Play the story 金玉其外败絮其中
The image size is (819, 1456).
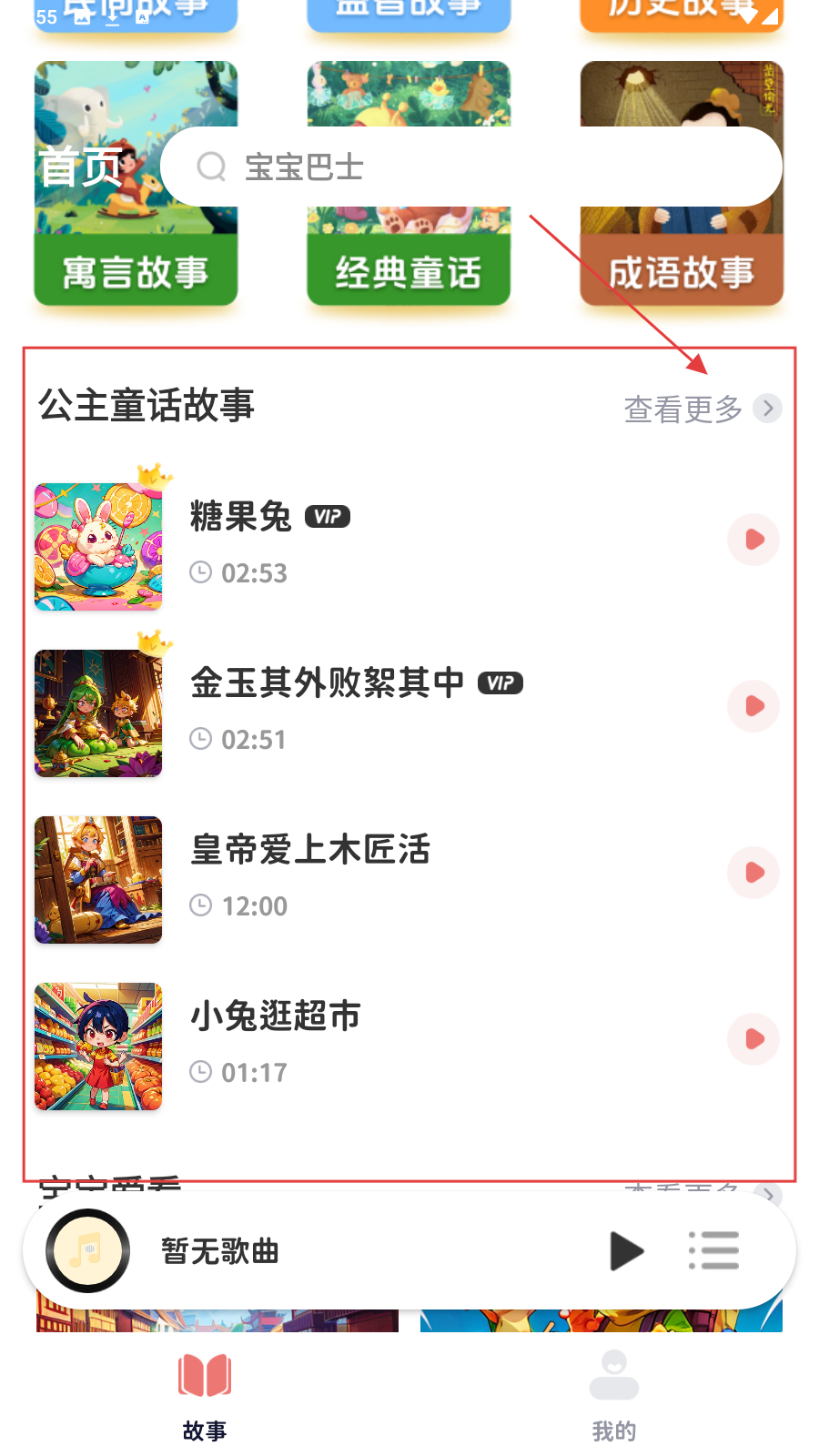pos(753,706)
